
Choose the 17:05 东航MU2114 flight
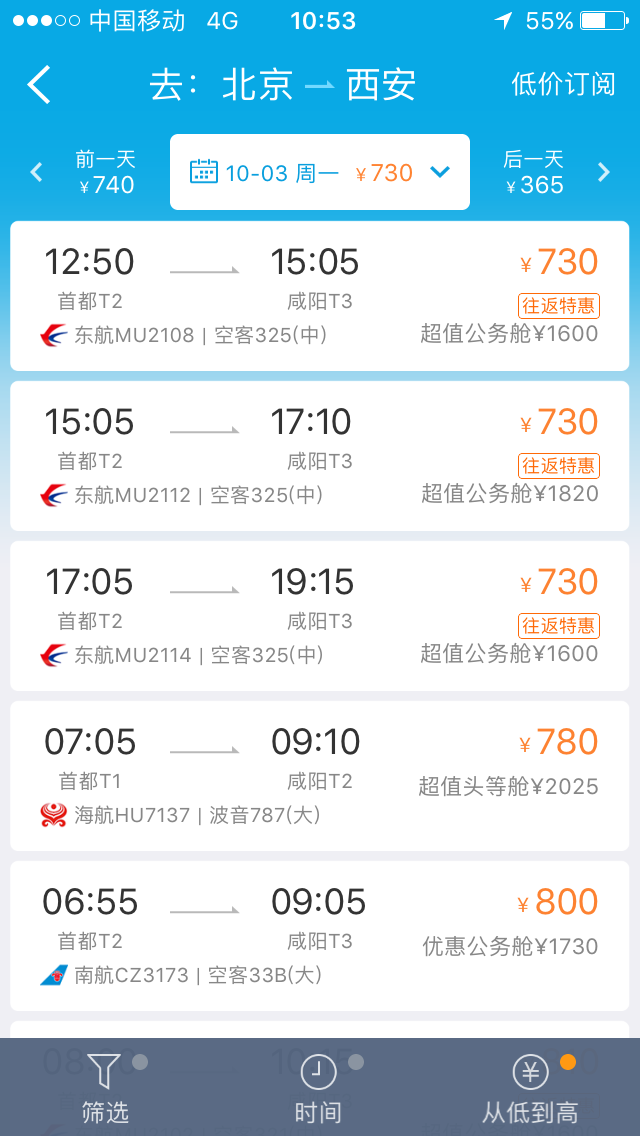320,616
